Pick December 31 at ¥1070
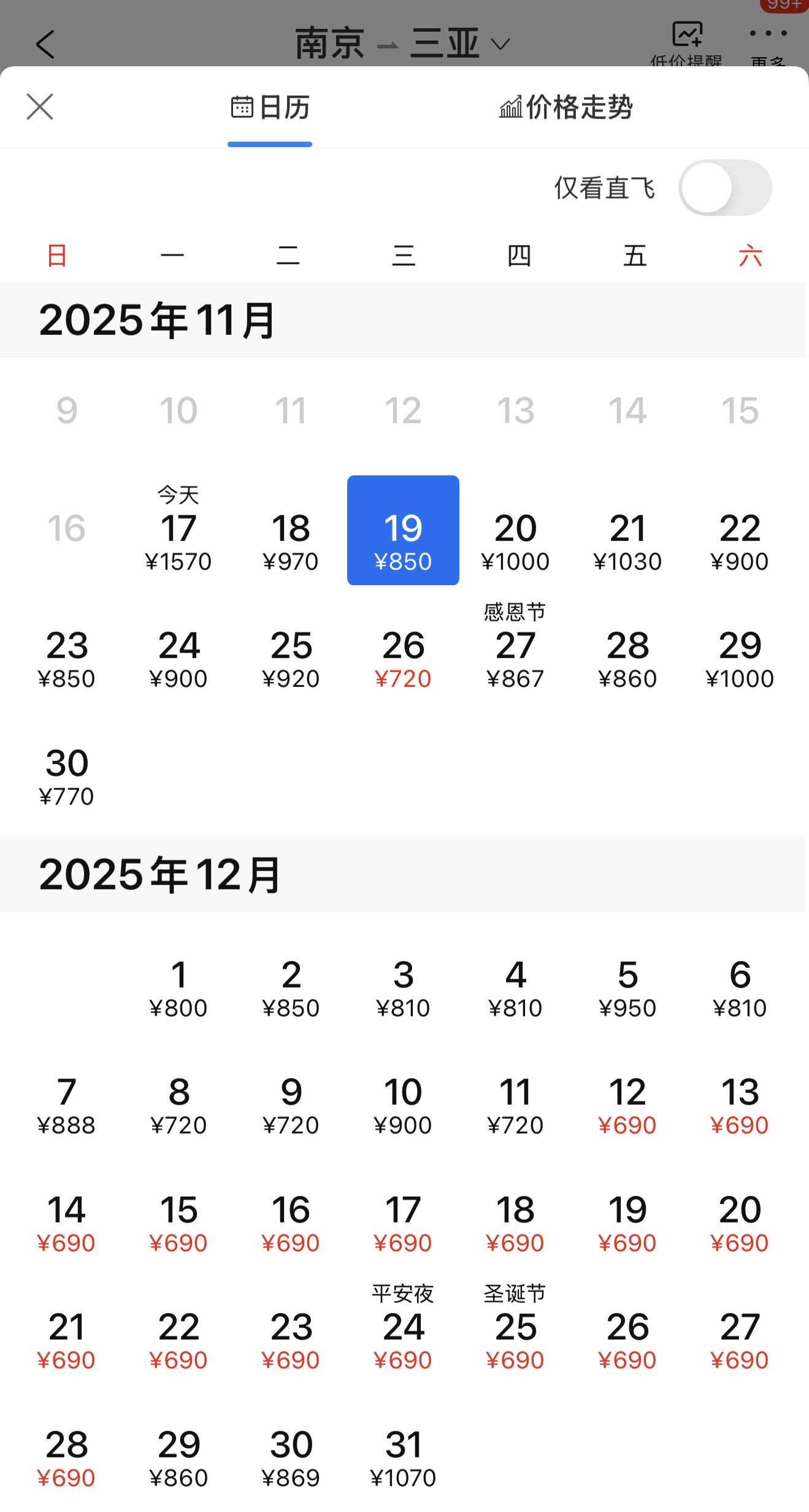This screenshot has height=1512, width=809. point(403,1457)
